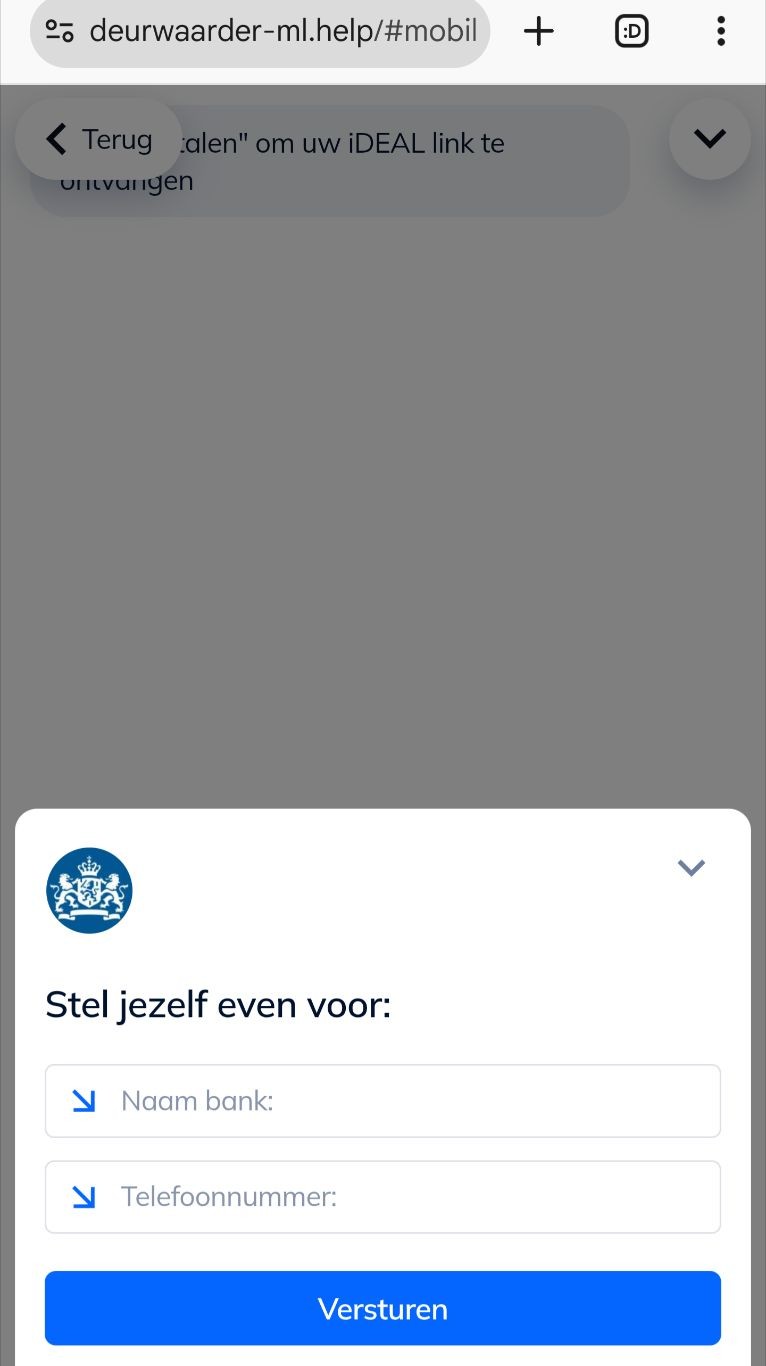This screenshot has height=1366, width=766.
Task: Open a new browser tab
Action: pyautogui.click(x=539, y=32)
